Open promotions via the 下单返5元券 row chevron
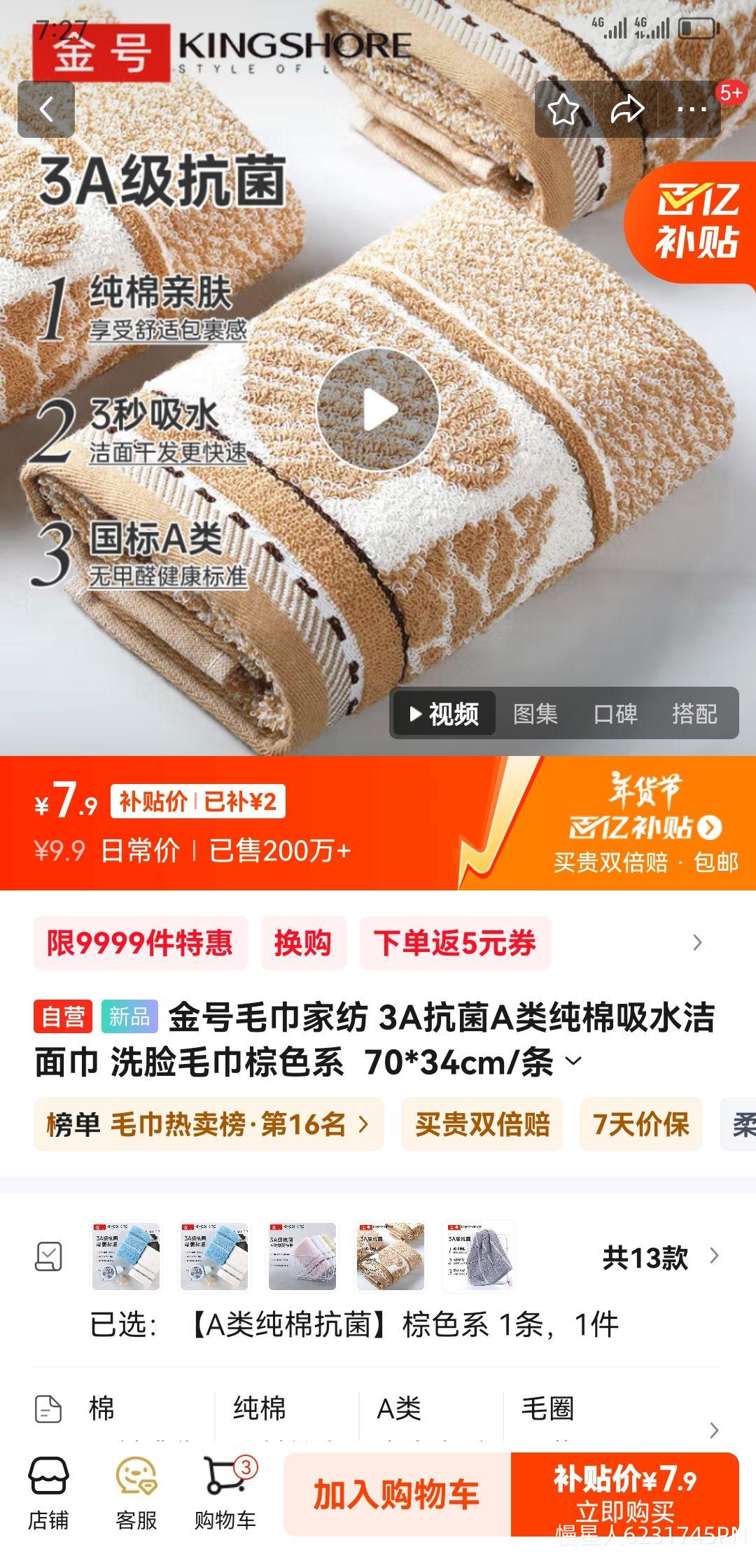 click(x=695, y=943)
